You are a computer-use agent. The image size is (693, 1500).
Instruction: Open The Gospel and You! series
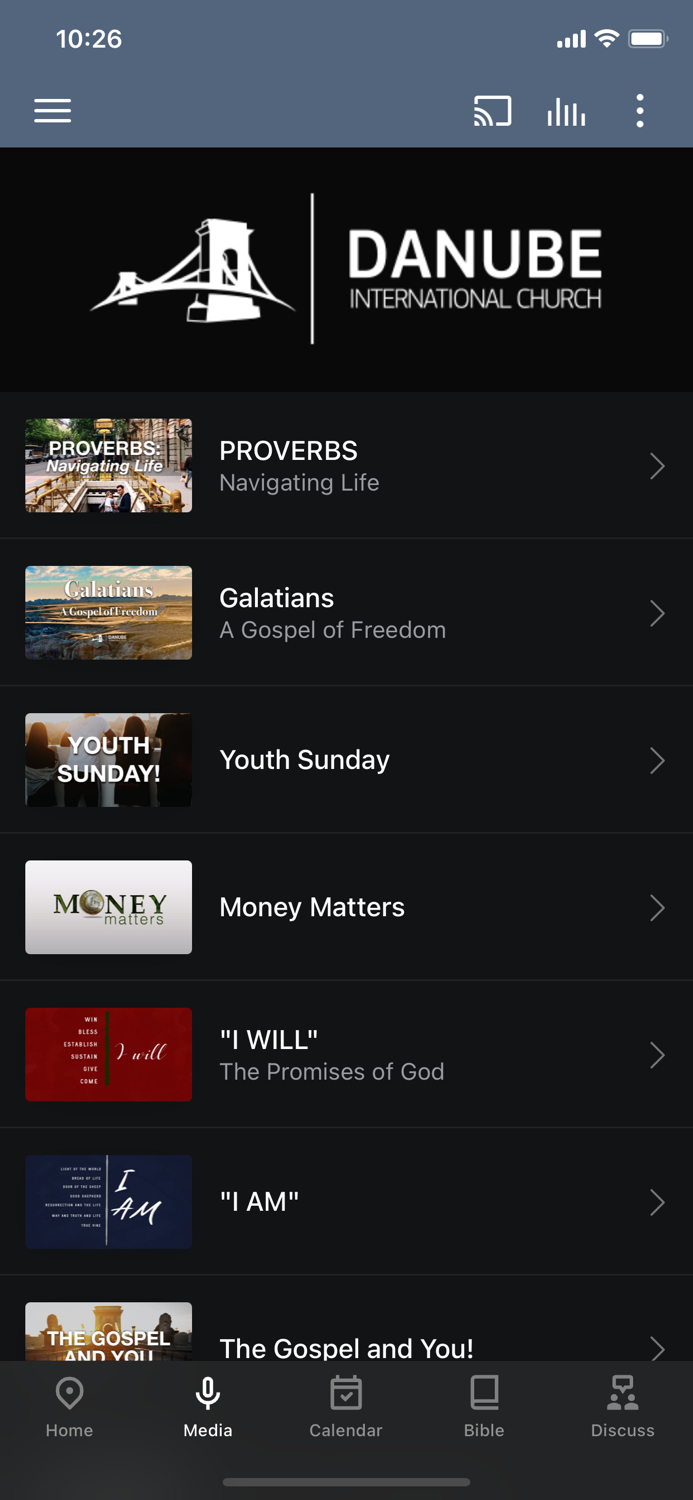346,1319
